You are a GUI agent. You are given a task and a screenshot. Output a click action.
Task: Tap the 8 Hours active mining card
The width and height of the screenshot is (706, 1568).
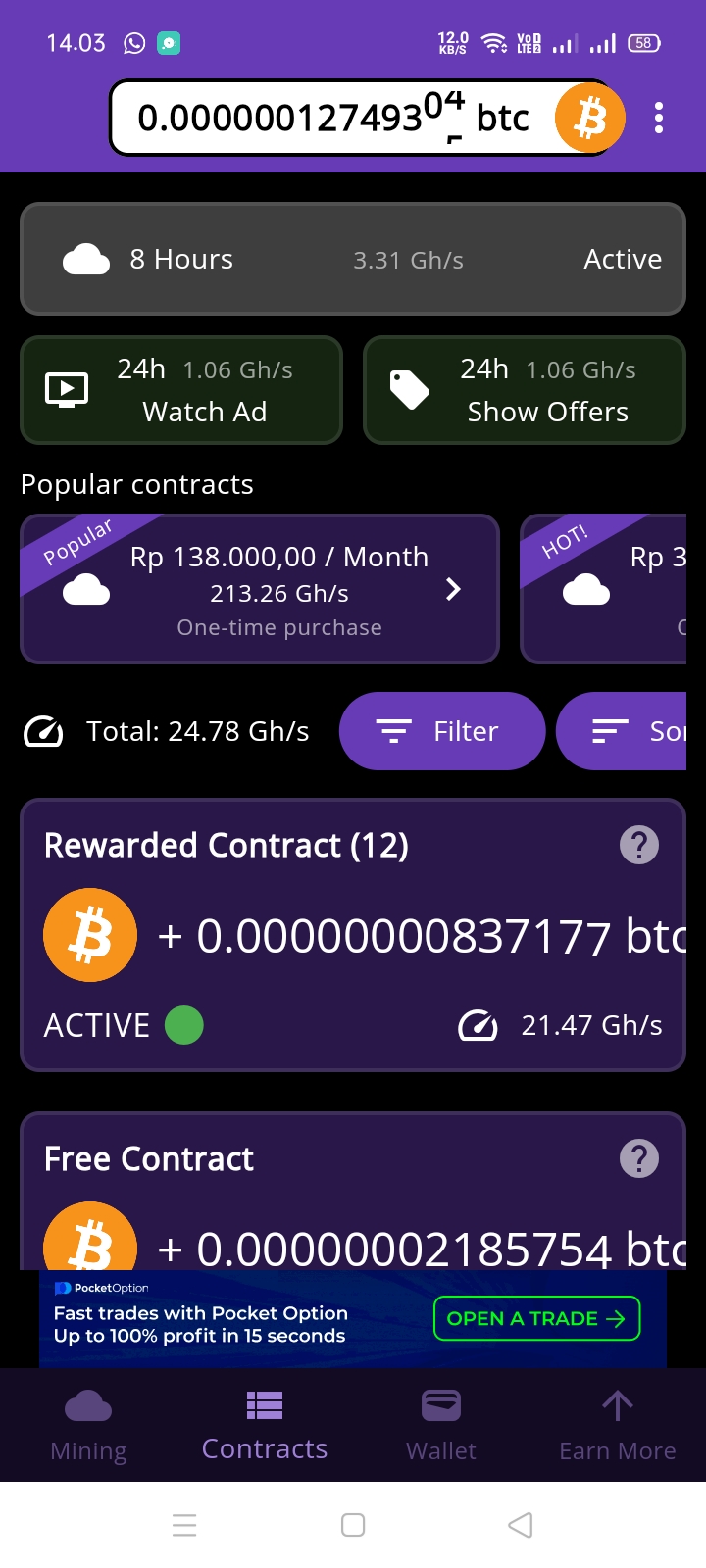tap(353, 259)
